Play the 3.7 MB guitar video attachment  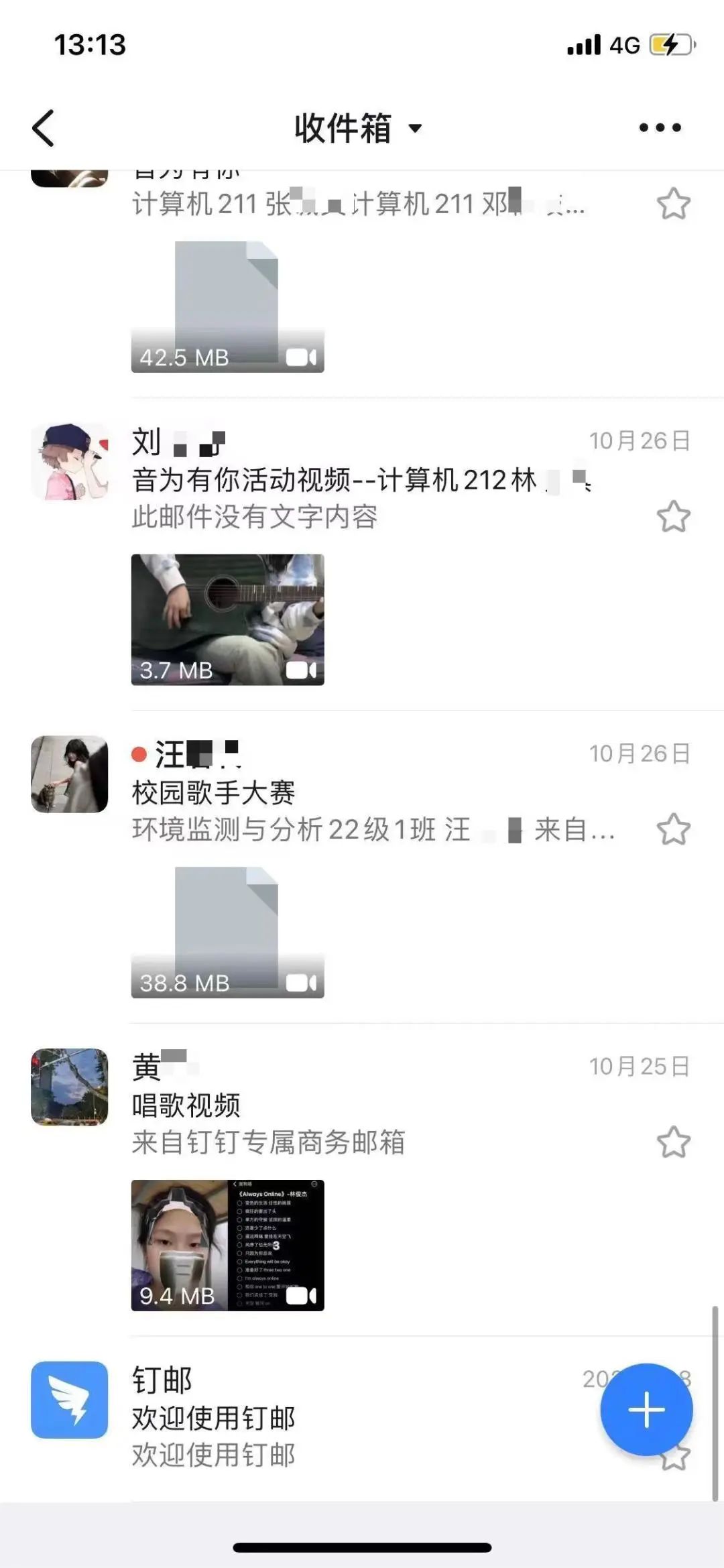tap(227, 619)
